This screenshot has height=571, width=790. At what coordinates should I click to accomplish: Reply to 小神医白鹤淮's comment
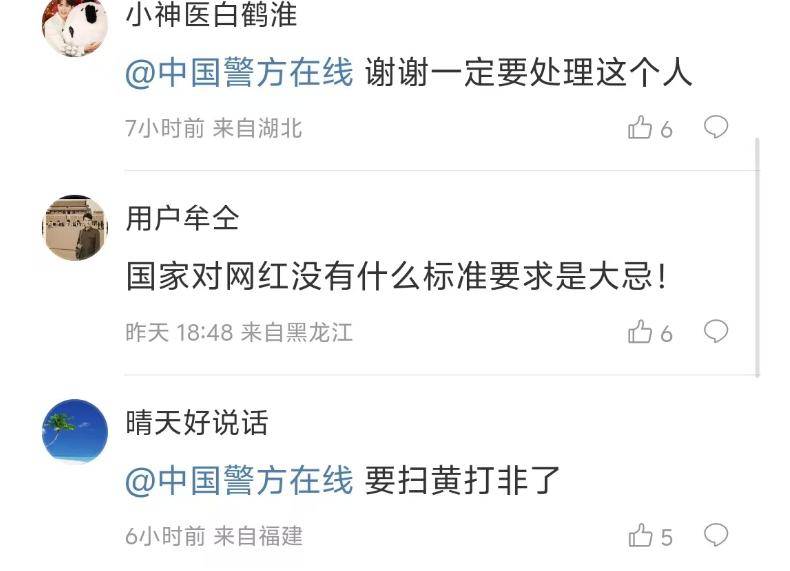[716, 127]
